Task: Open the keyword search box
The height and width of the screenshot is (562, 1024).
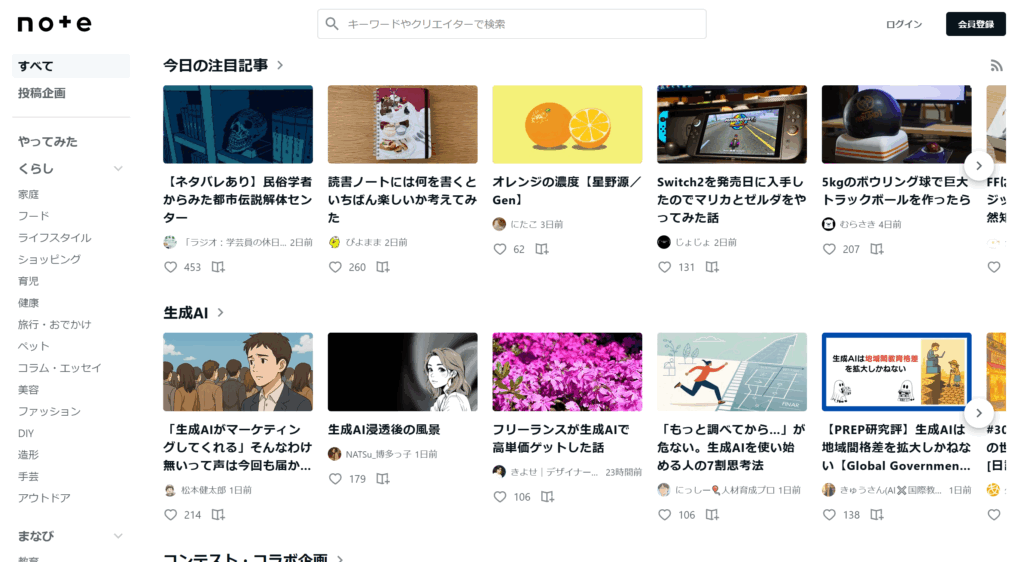Action: coord(512,24)
